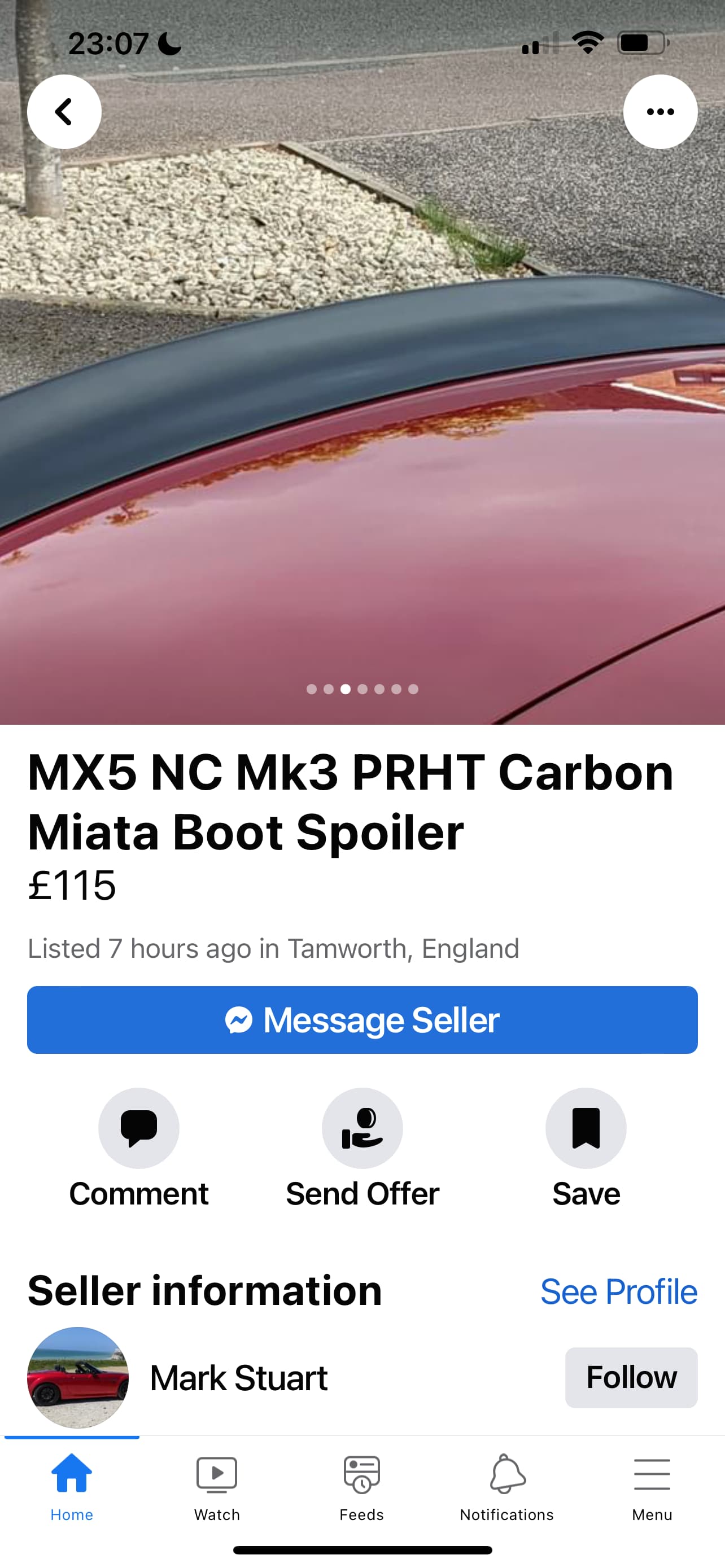Tap the Message Seller button
Image resolution: width=725 pixels, height=1568 pixels.
362,1019
